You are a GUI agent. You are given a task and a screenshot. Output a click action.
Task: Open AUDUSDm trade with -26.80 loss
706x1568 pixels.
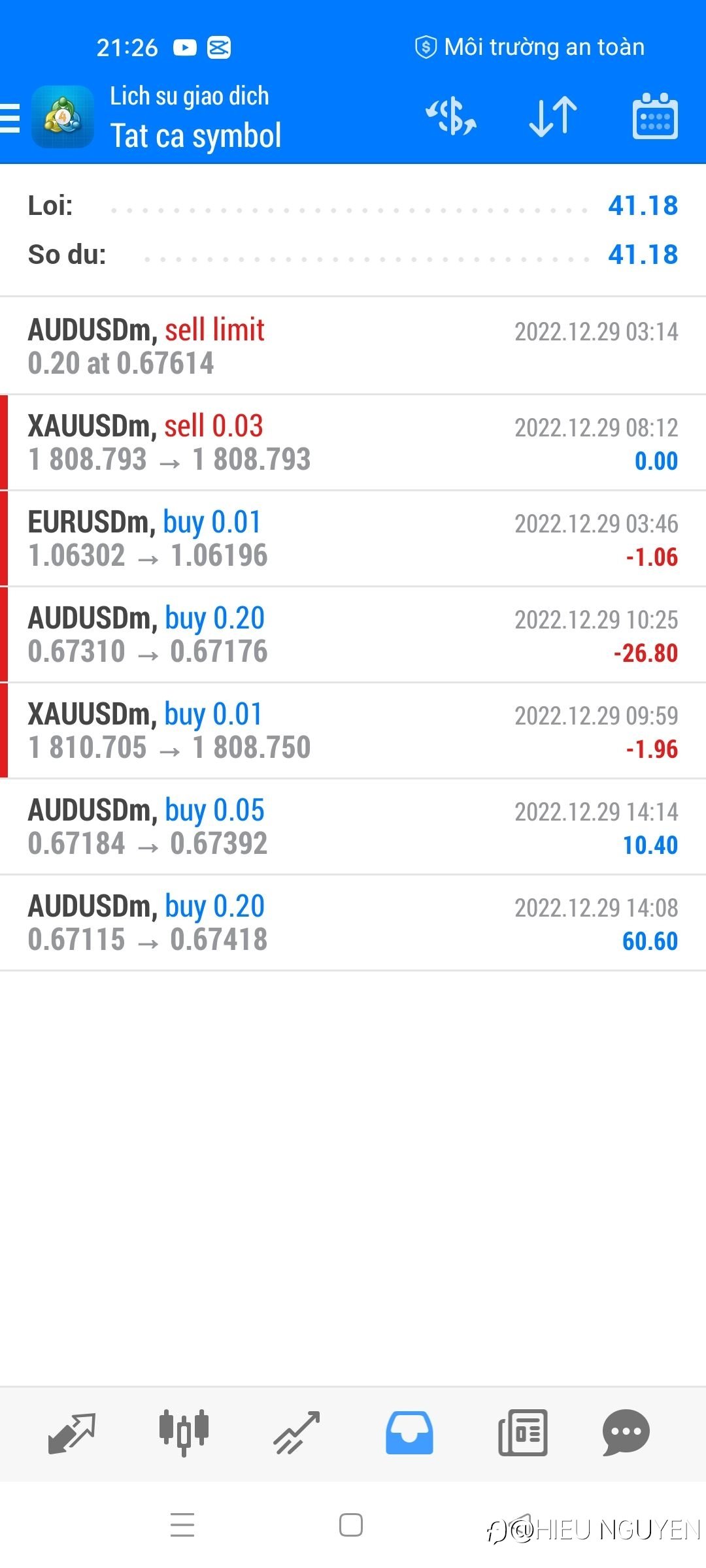click(353, 634)
